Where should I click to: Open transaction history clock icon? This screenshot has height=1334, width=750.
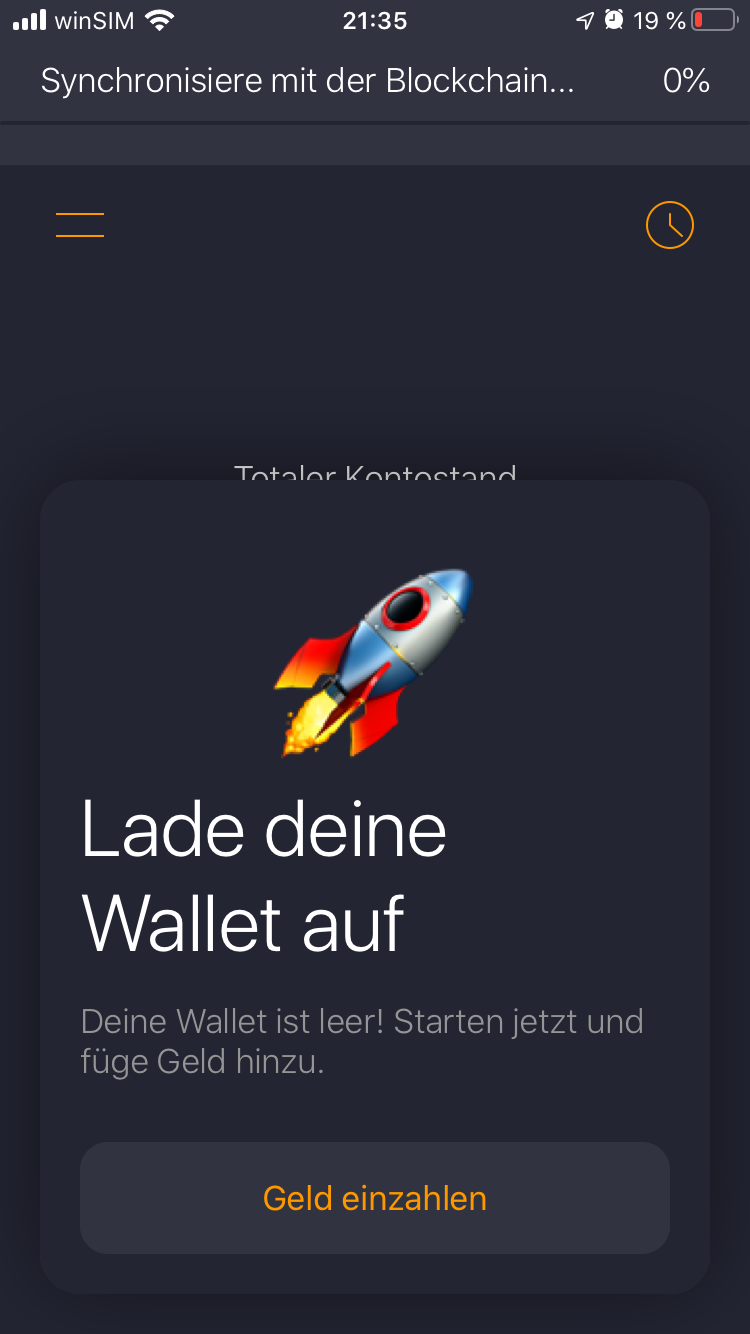tap(670, 225)
